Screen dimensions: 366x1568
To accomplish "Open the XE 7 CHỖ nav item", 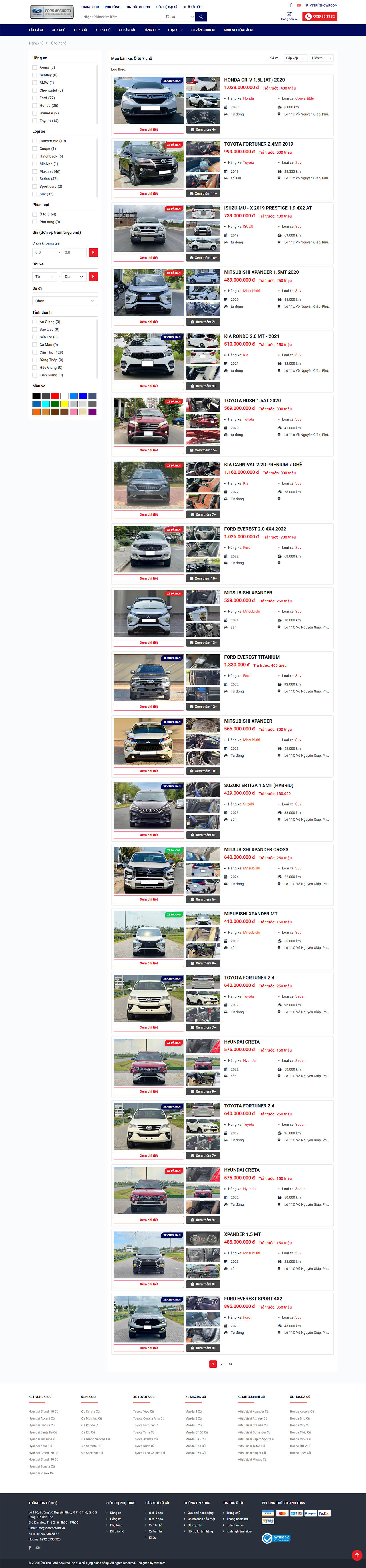I will coord(80,30).
